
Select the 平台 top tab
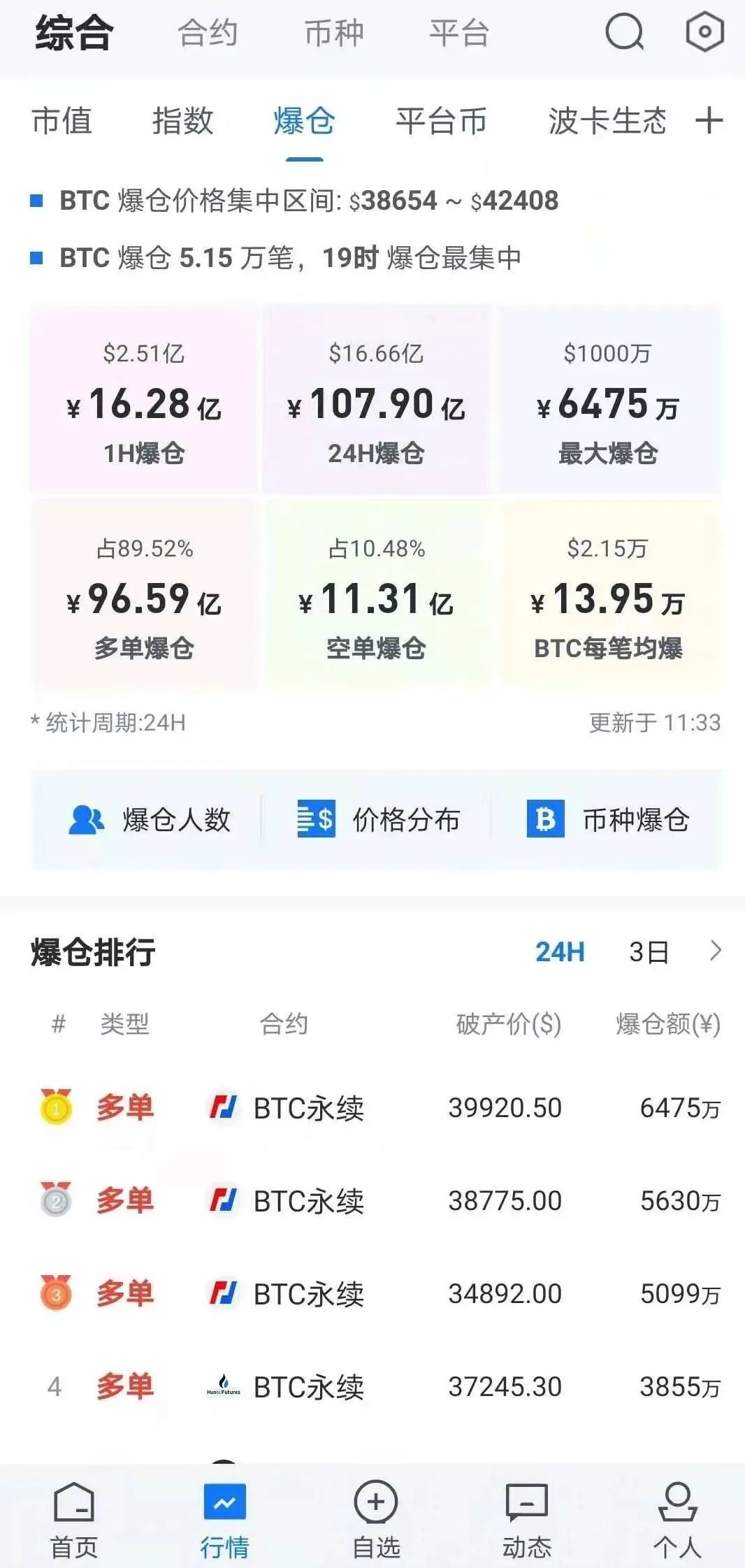coord(459,33)
